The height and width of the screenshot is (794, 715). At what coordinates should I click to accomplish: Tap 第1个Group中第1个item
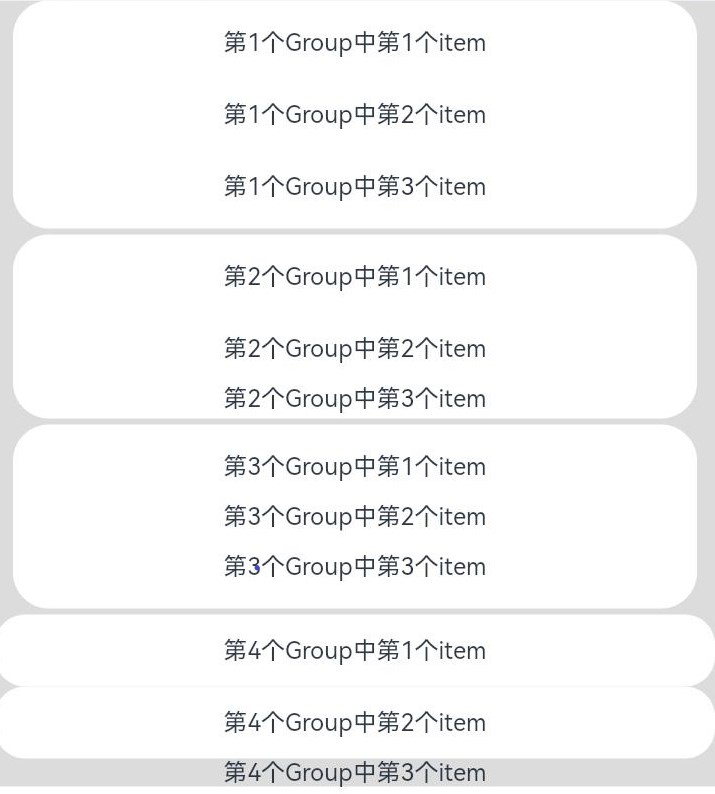click(x=355, y=43)
